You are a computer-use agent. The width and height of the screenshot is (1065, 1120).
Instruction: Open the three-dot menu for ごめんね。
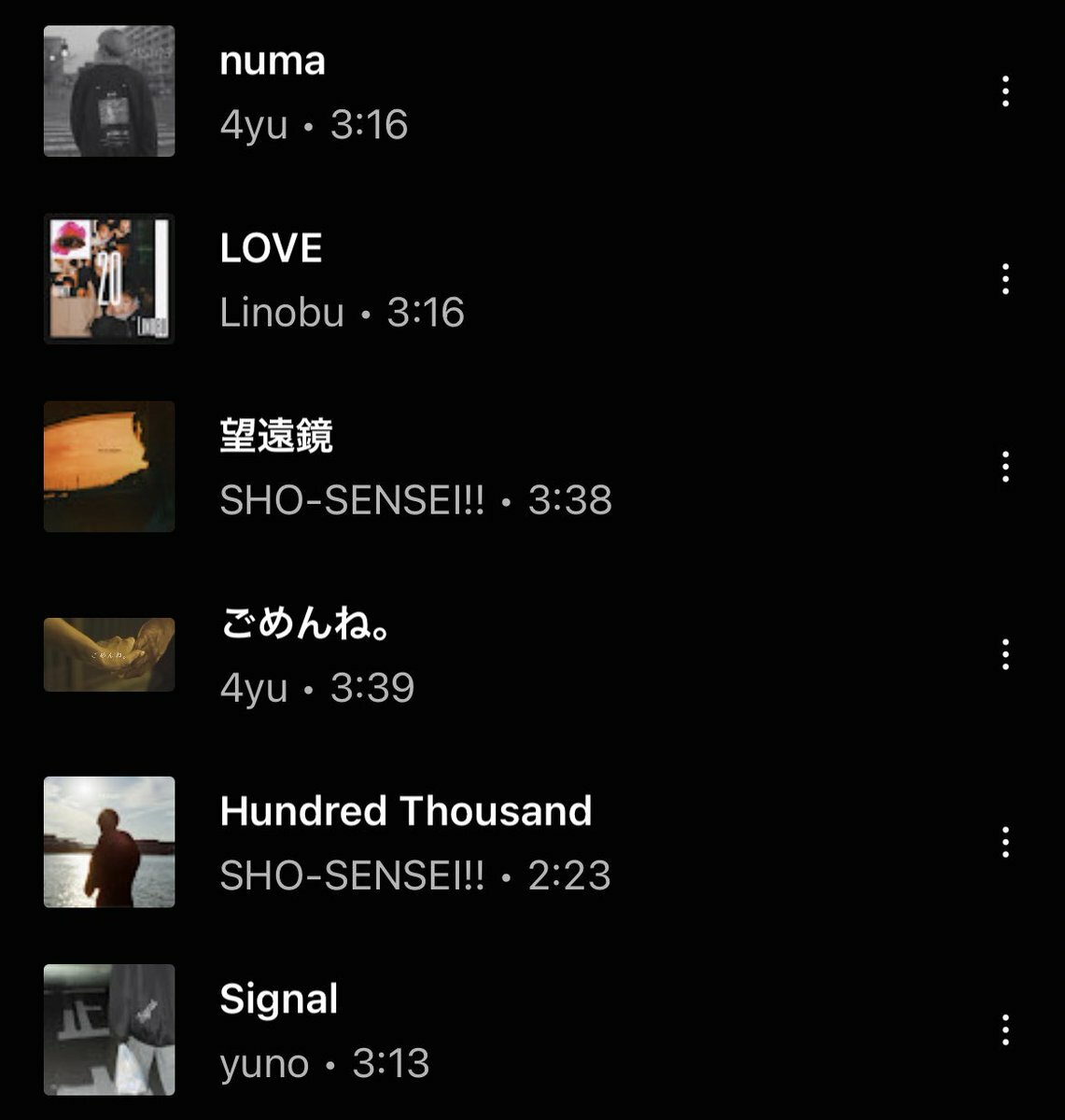[x=1005, y=654]
